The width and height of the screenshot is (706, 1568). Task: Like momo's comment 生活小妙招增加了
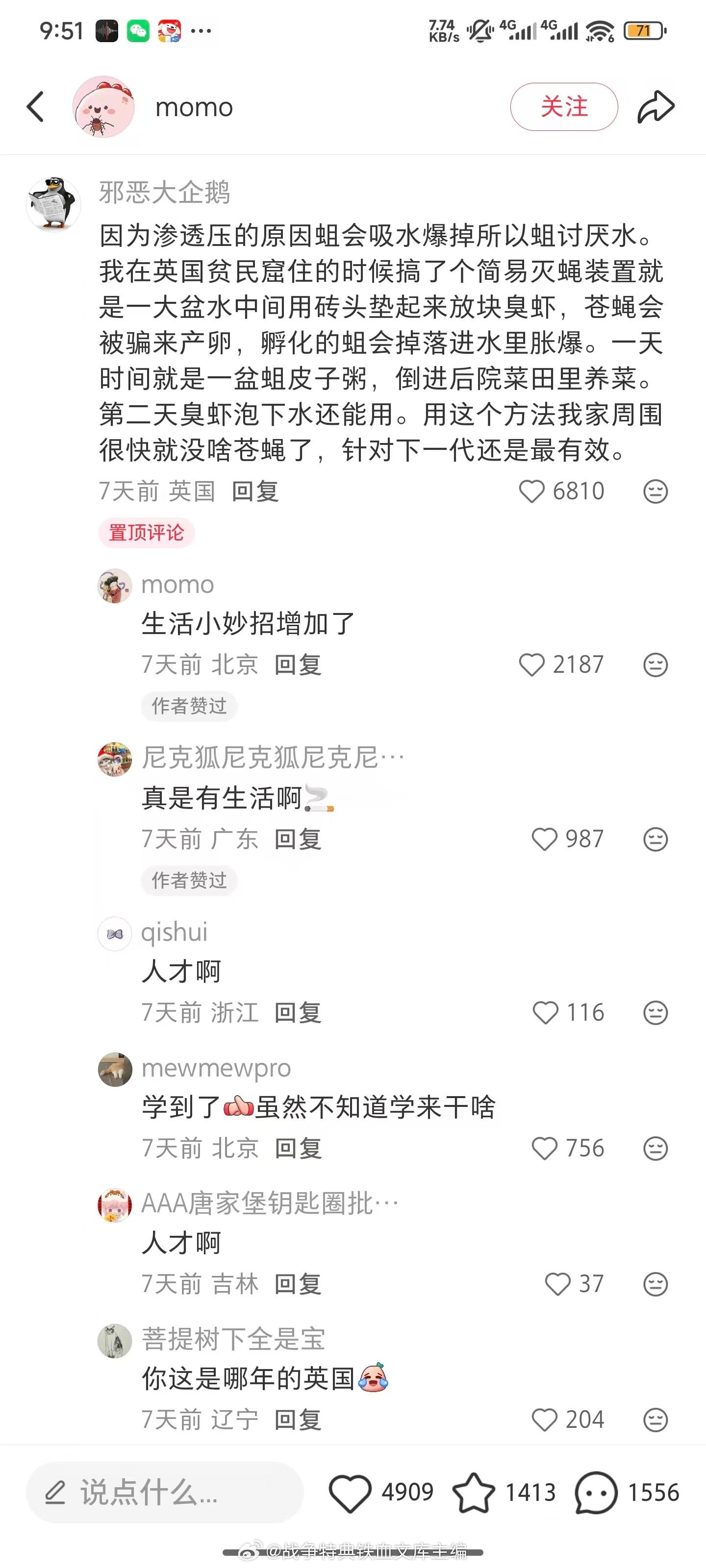(x=533, y=665)
